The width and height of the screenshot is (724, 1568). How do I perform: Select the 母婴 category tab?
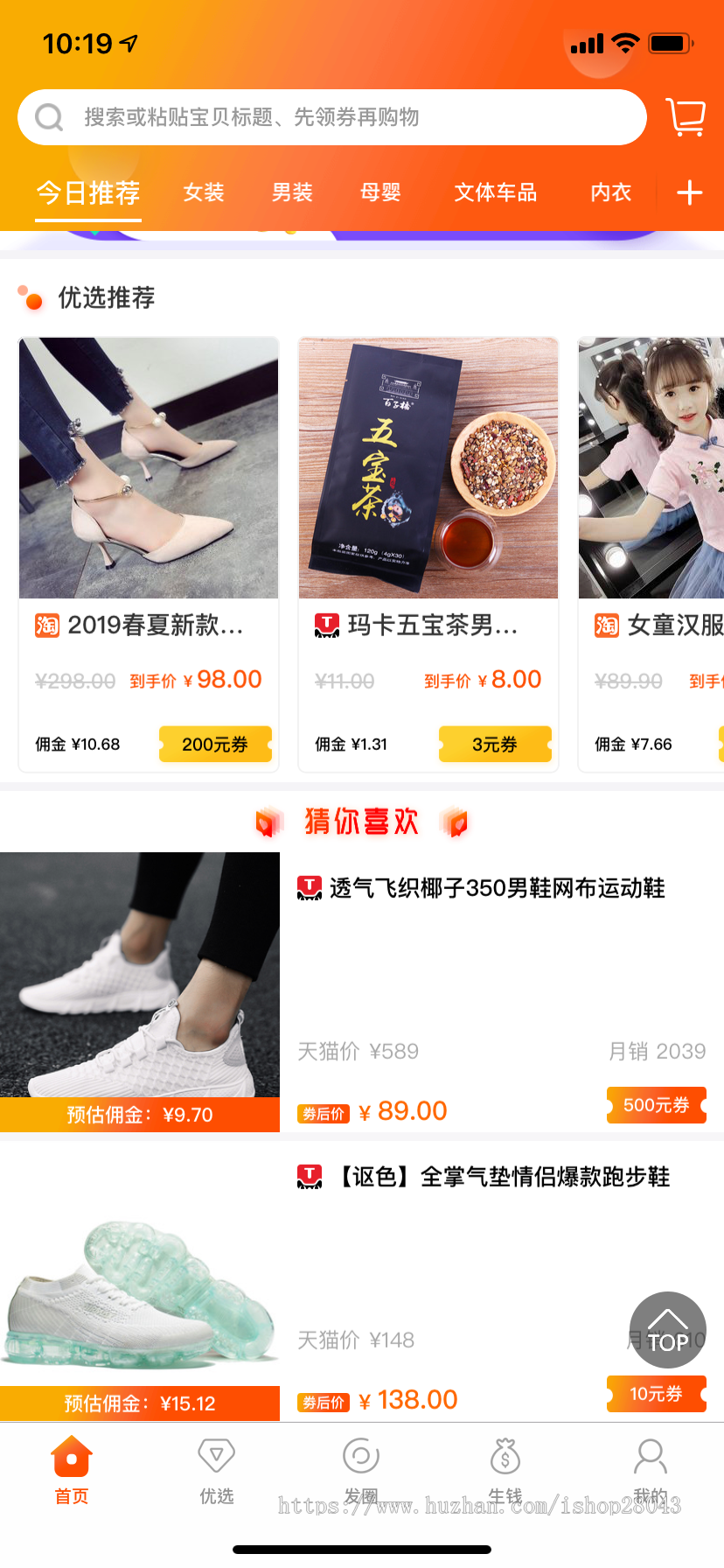[x=380, y=192]
